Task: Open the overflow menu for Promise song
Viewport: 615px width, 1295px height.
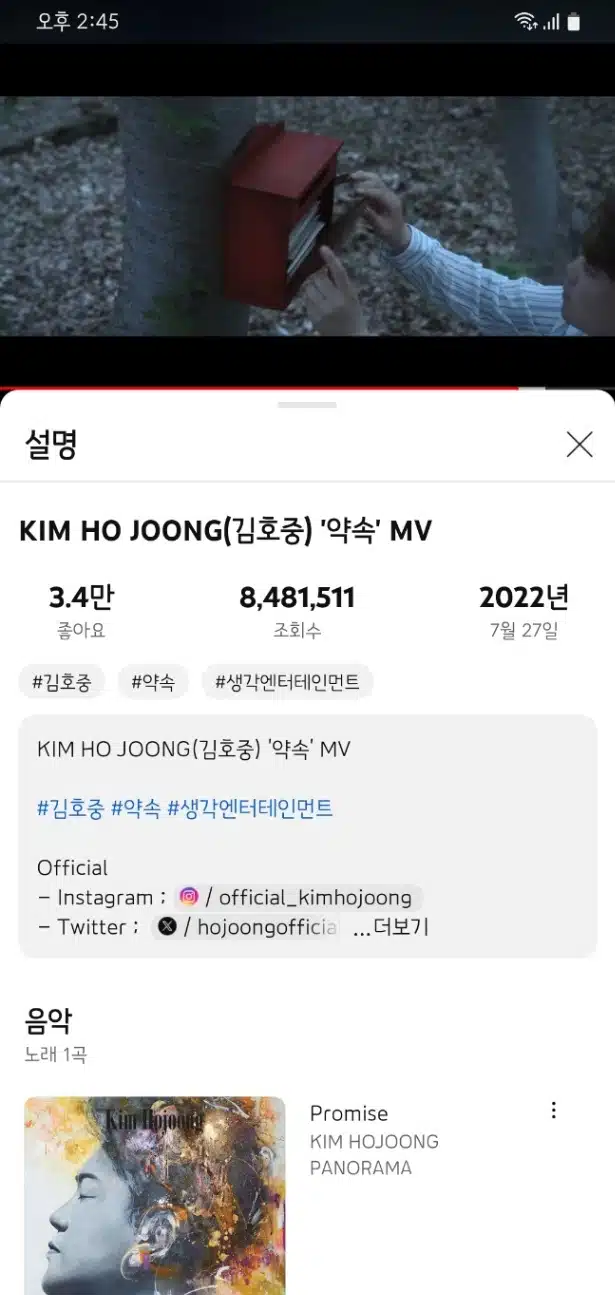Action: 553,1110
